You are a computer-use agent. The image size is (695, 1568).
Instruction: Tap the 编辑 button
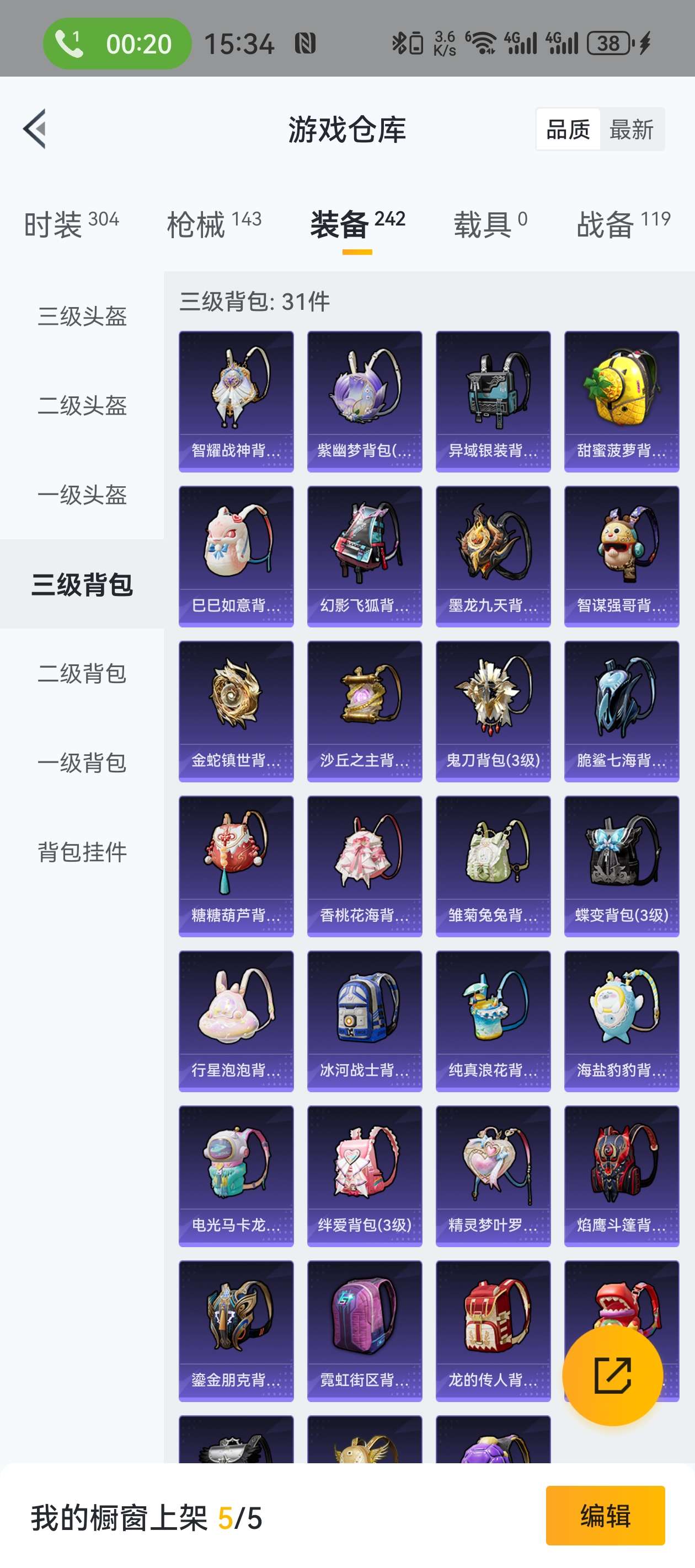(x=605, y=1515)
